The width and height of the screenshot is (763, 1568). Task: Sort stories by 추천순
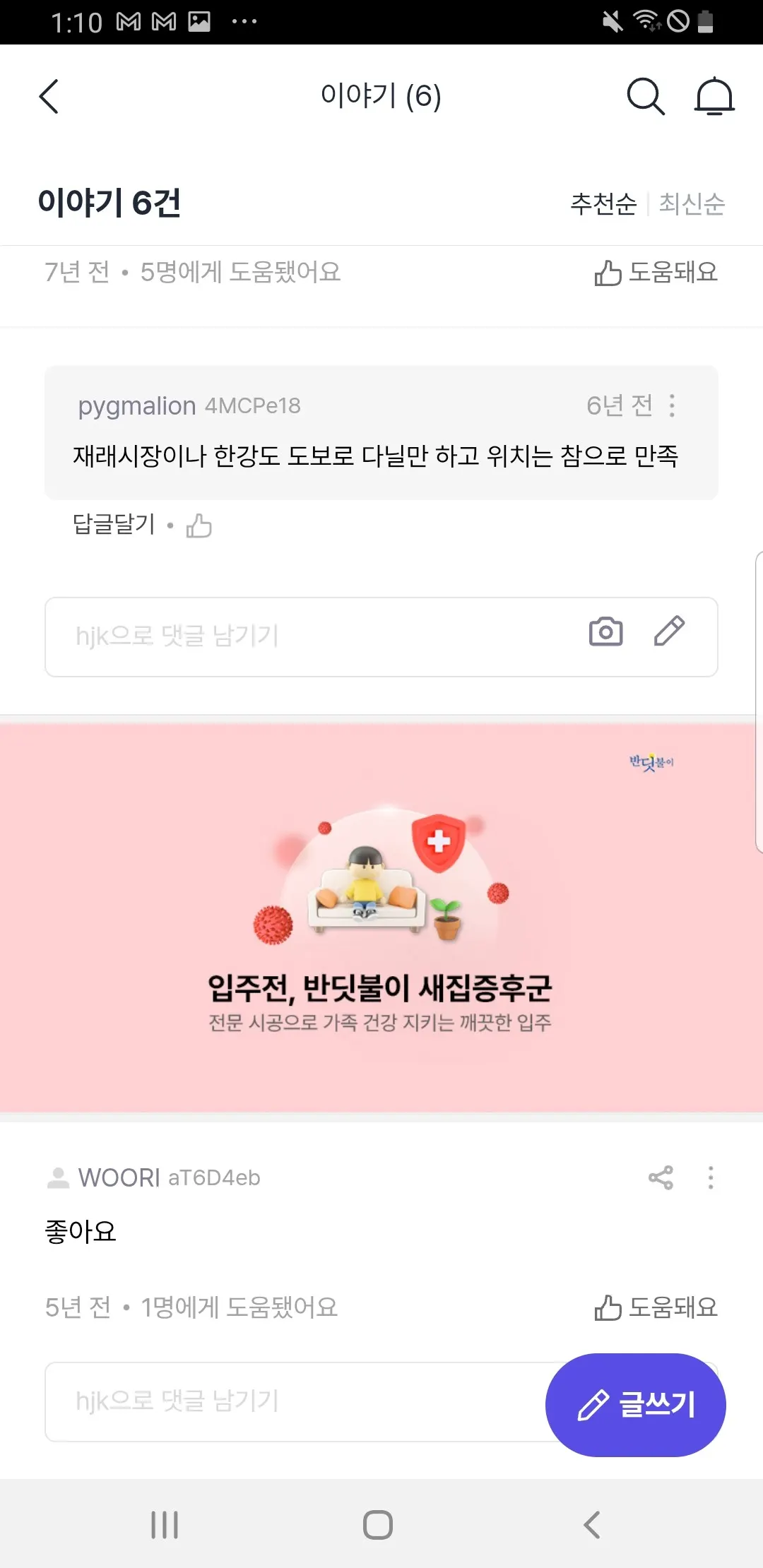pyautogui.click(x=603, y=204)
